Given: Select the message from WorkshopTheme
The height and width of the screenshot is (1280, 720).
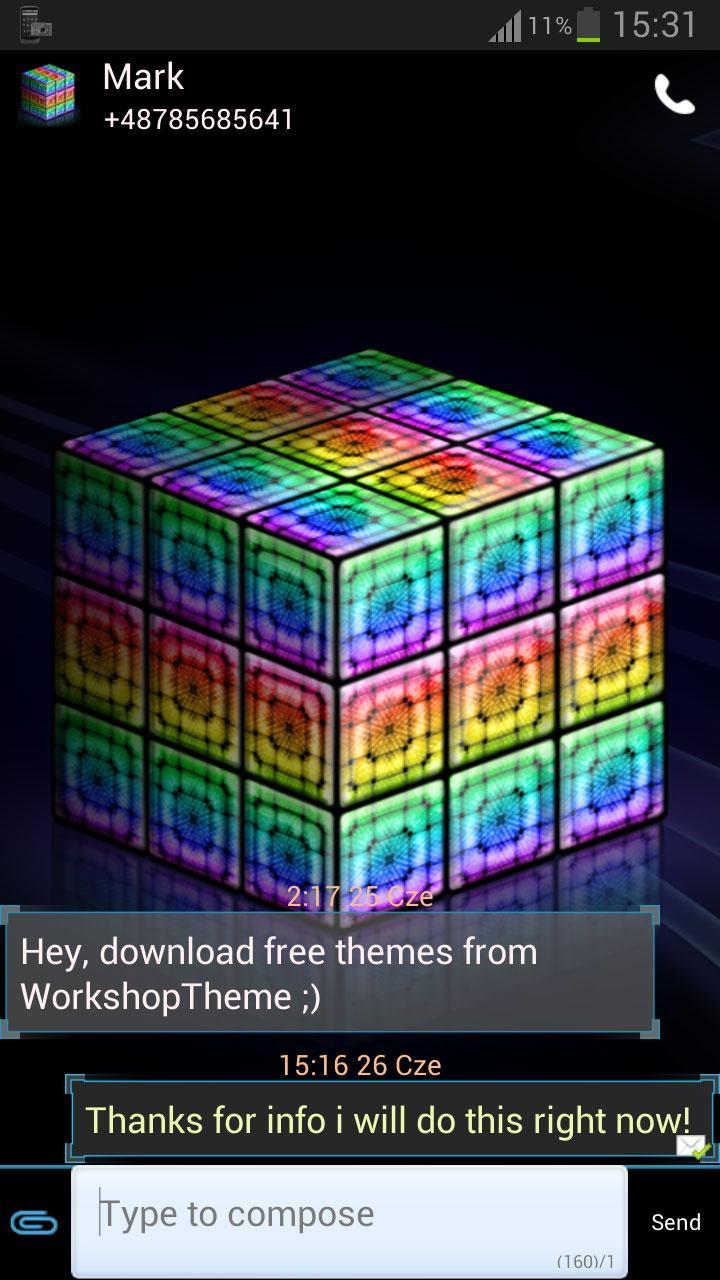Looking at the screenshot, I should [x=330, y=973].
